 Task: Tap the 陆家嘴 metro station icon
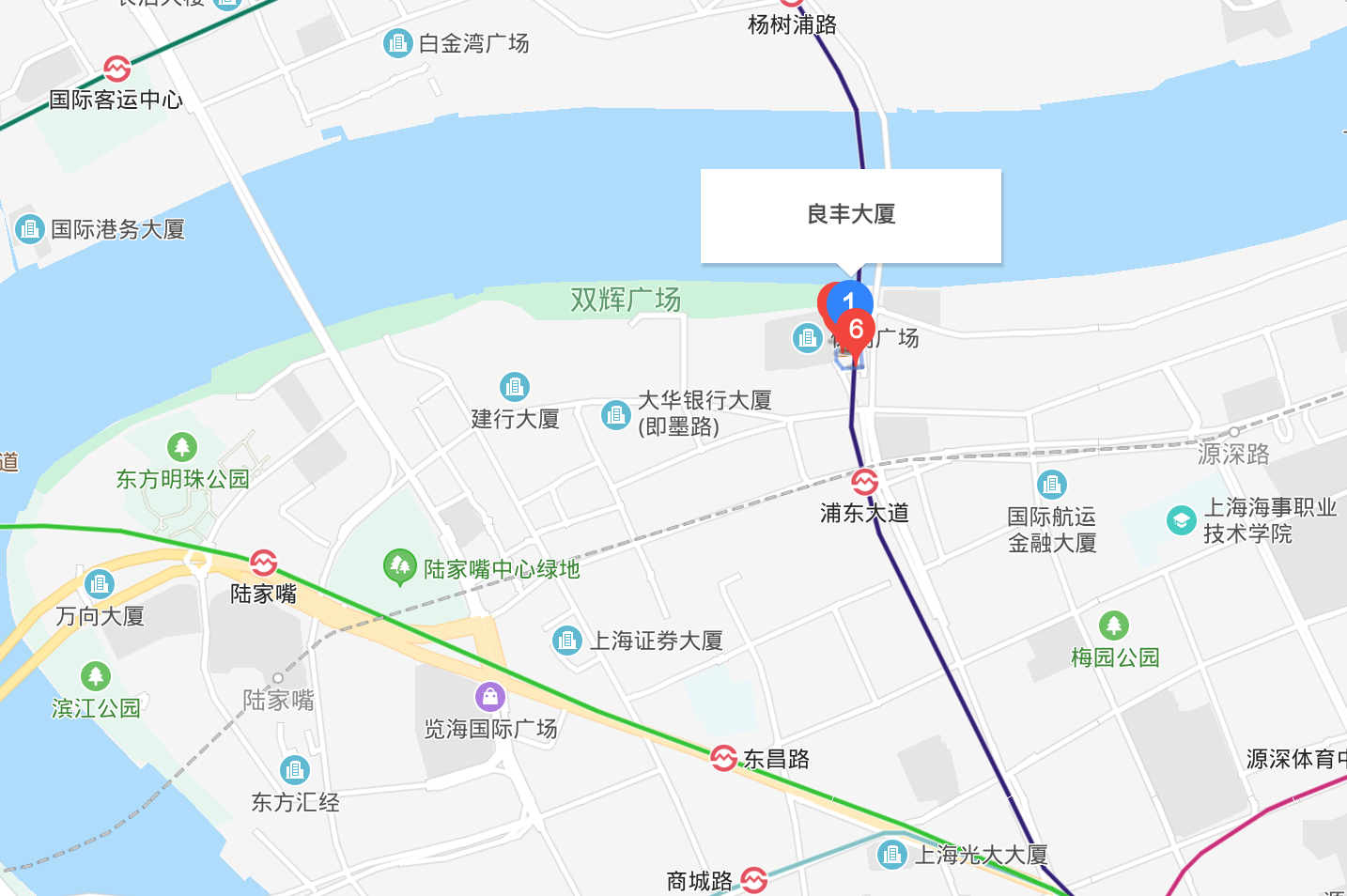pyautogui.click(x=264, y=563)
